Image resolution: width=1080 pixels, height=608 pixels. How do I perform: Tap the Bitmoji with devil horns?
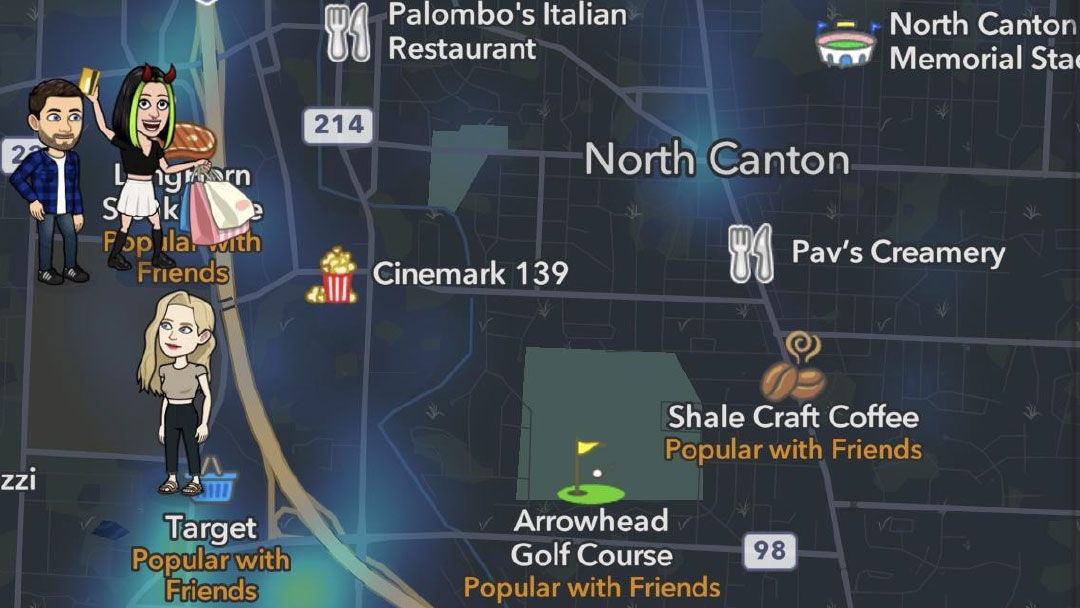tap(143, 165)
